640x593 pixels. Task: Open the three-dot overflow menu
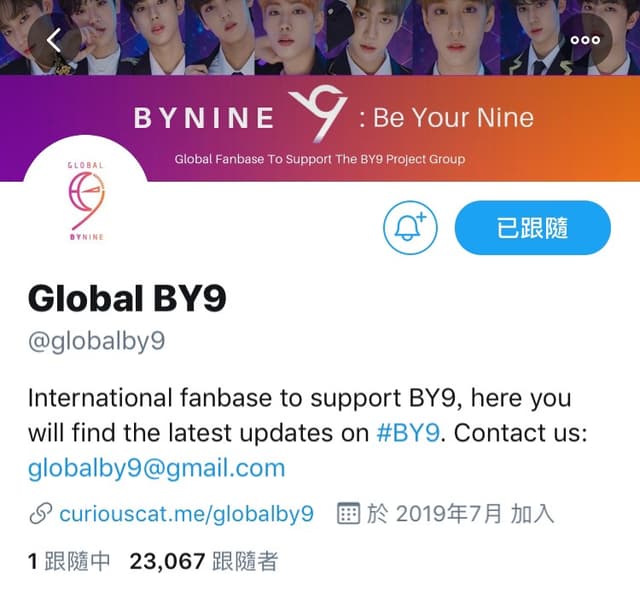click(x=585, y=40)
